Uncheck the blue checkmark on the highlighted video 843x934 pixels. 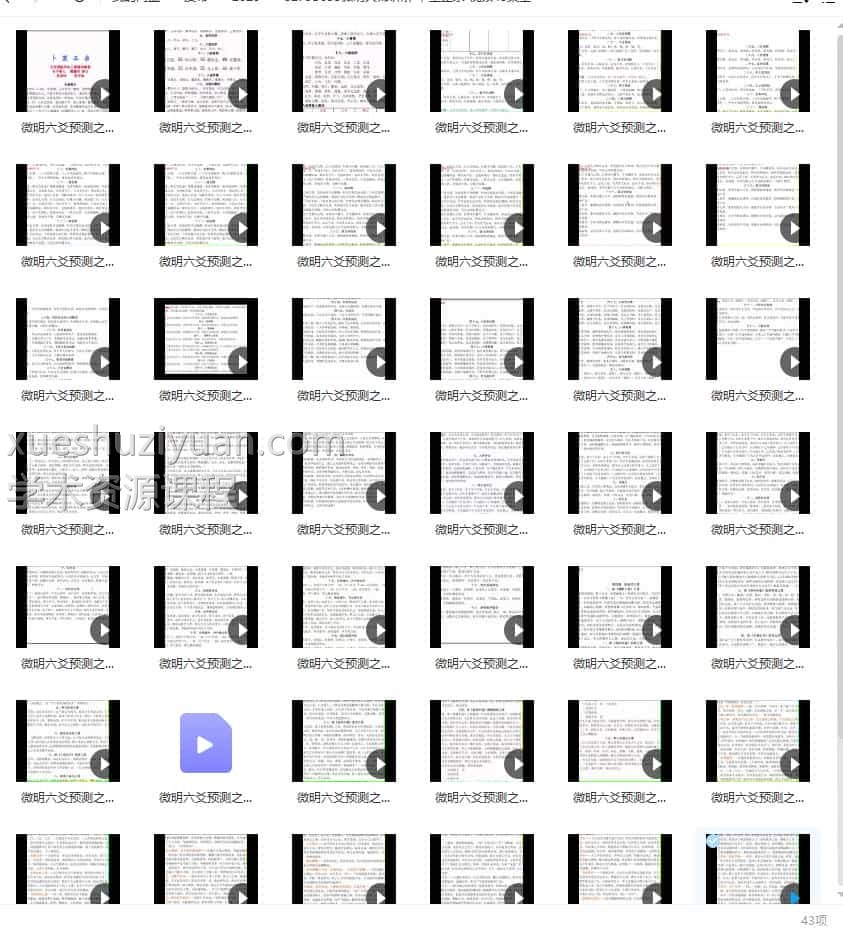point(713,841)
